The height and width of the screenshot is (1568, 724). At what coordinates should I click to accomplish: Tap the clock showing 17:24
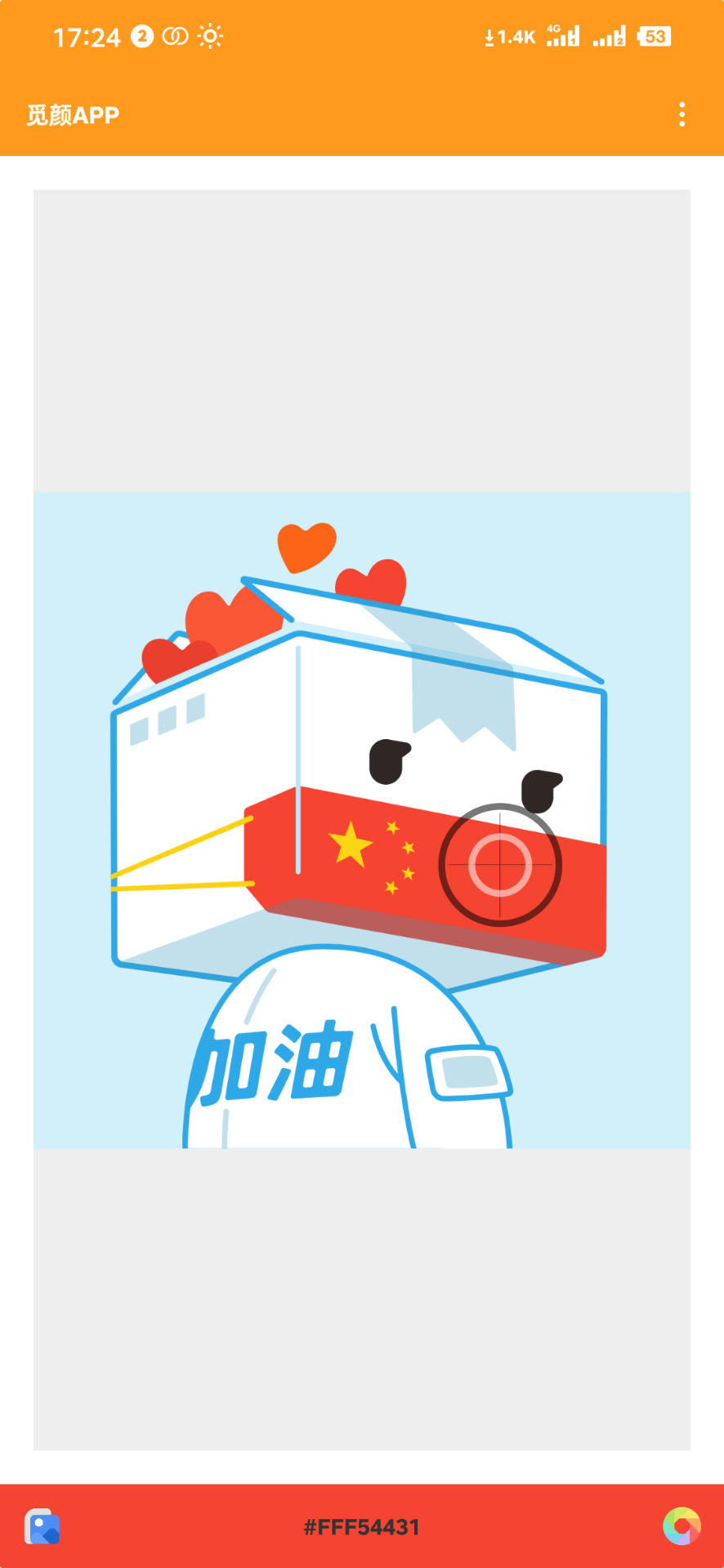click(x=86, y=36)
